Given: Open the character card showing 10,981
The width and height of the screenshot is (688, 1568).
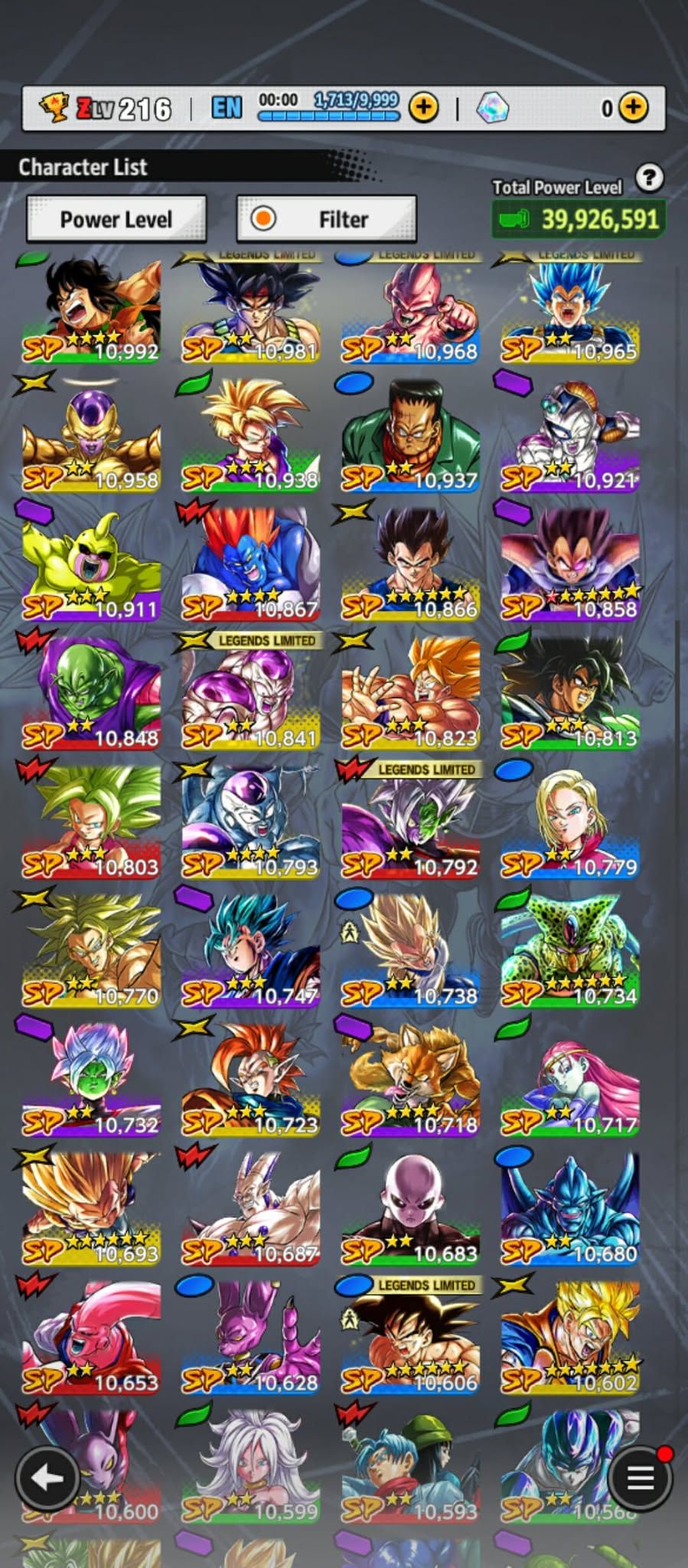Looking at the screenshot, I should coord(251,311).
